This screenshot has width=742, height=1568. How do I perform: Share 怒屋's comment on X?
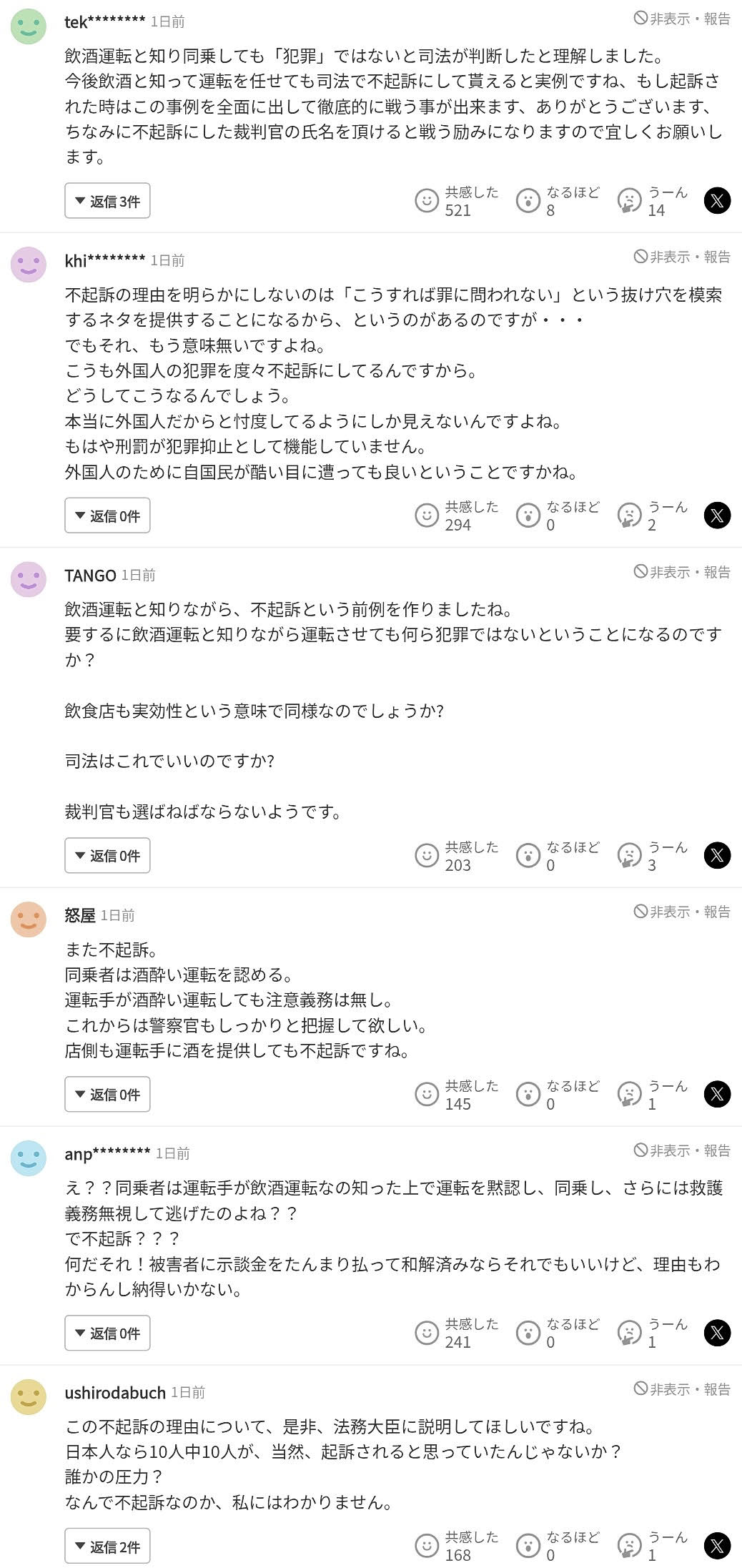pyautogui.click(x=717, y=1095)
